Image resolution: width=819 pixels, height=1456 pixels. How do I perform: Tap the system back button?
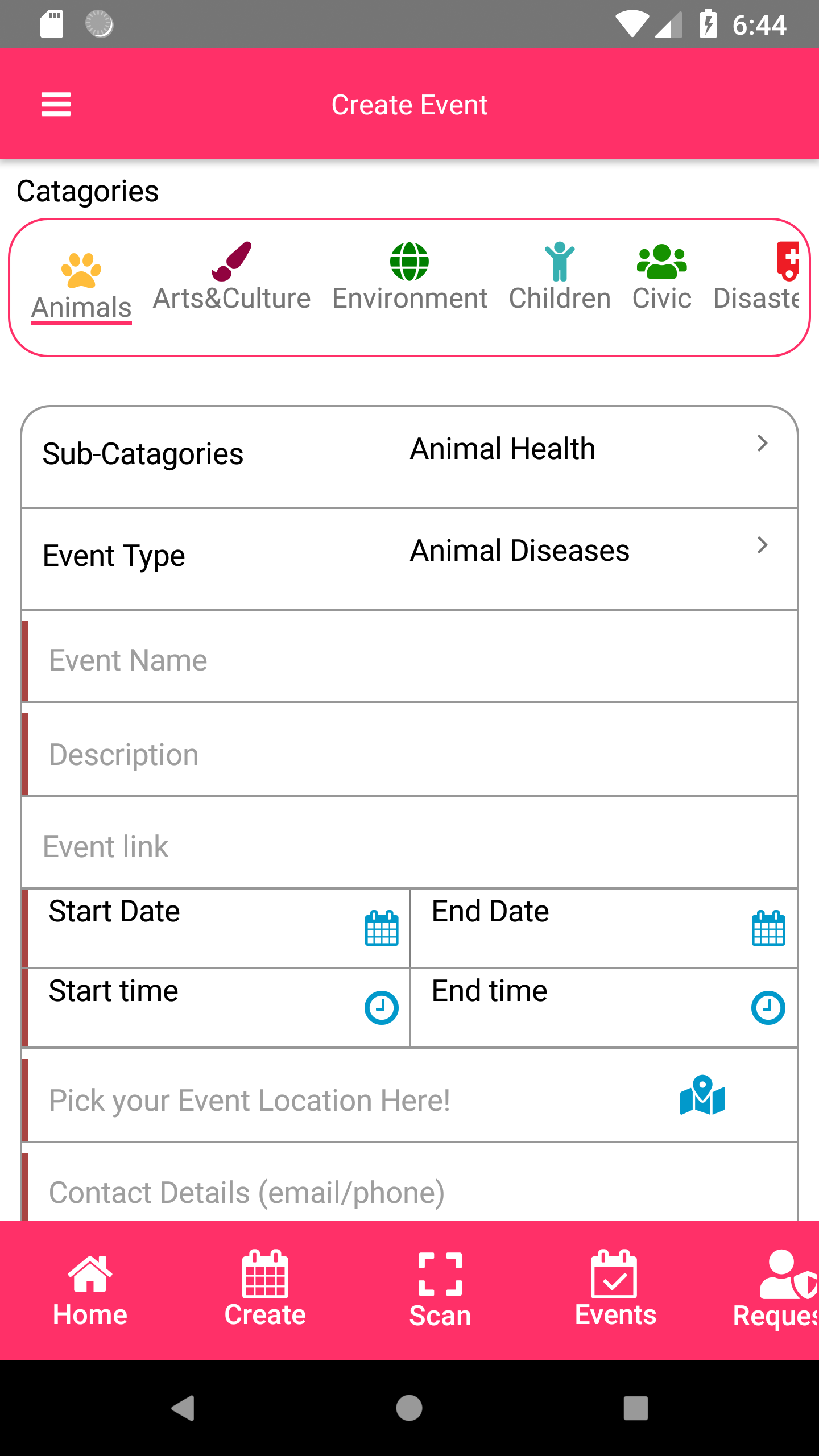(x=183, y=1408)
